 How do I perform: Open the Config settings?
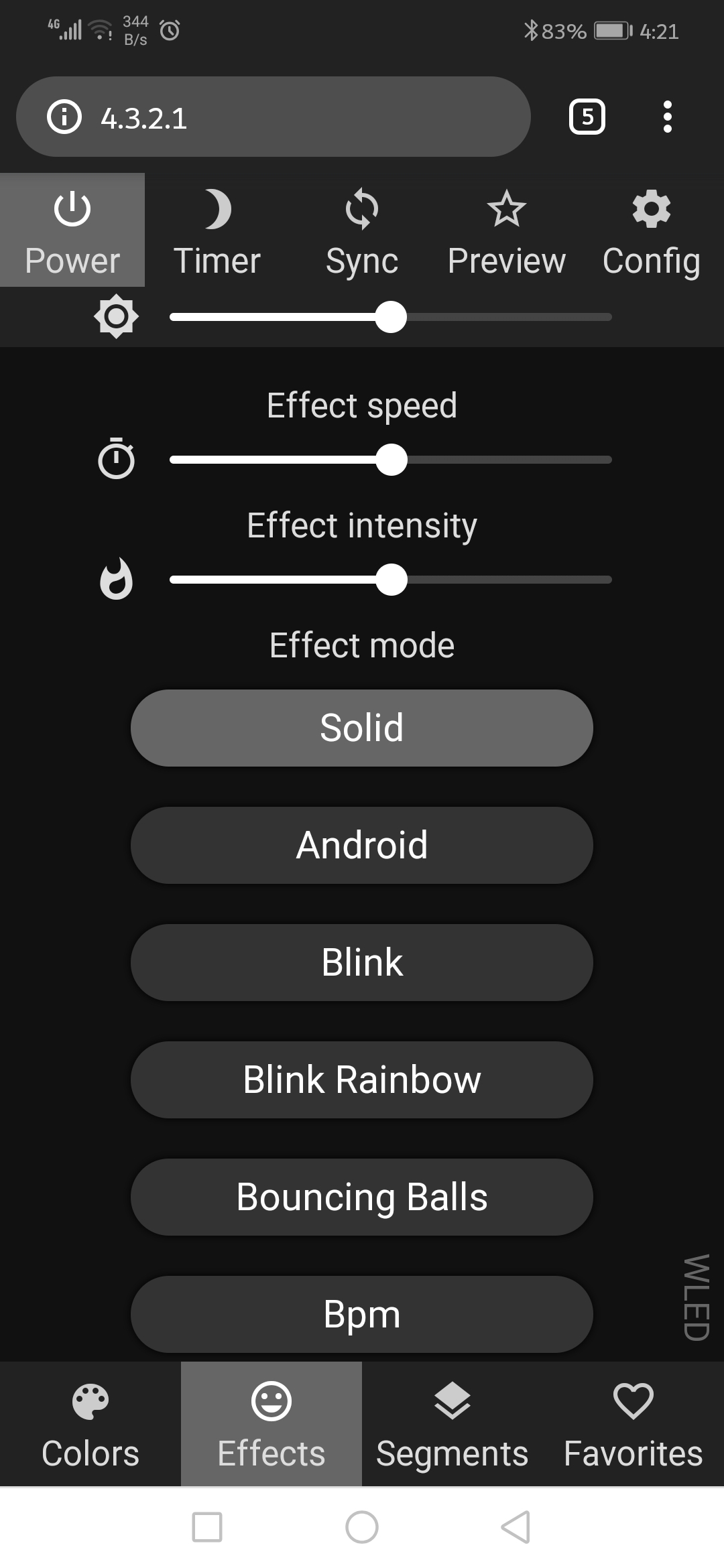[650, 231]
